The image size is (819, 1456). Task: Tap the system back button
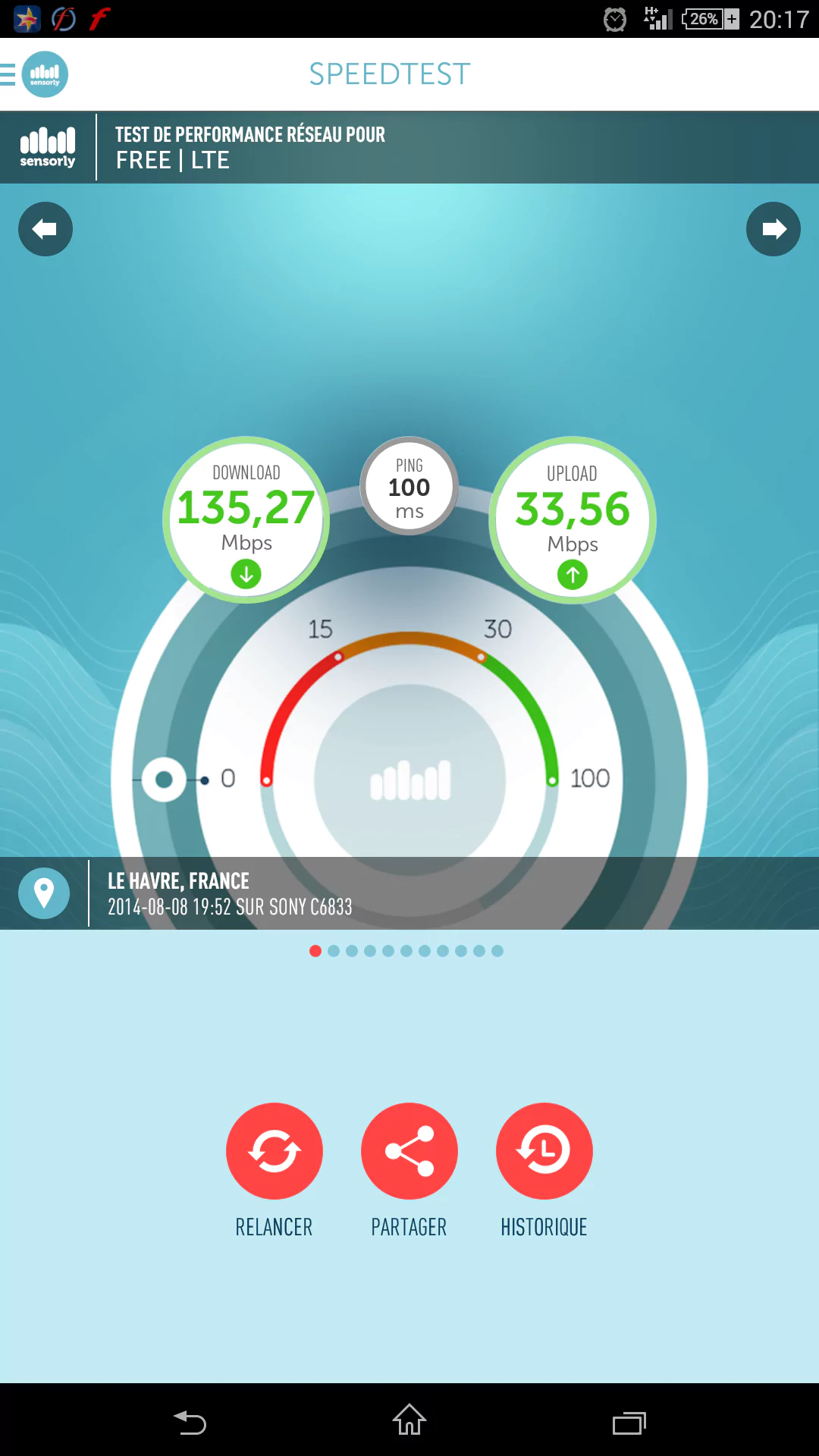coord(190,1422)
